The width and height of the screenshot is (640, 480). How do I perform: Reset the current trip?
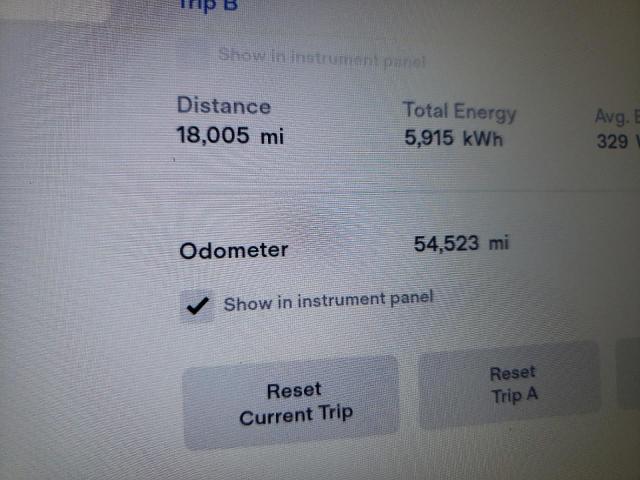pyautogui.click(x=293, y=401)
